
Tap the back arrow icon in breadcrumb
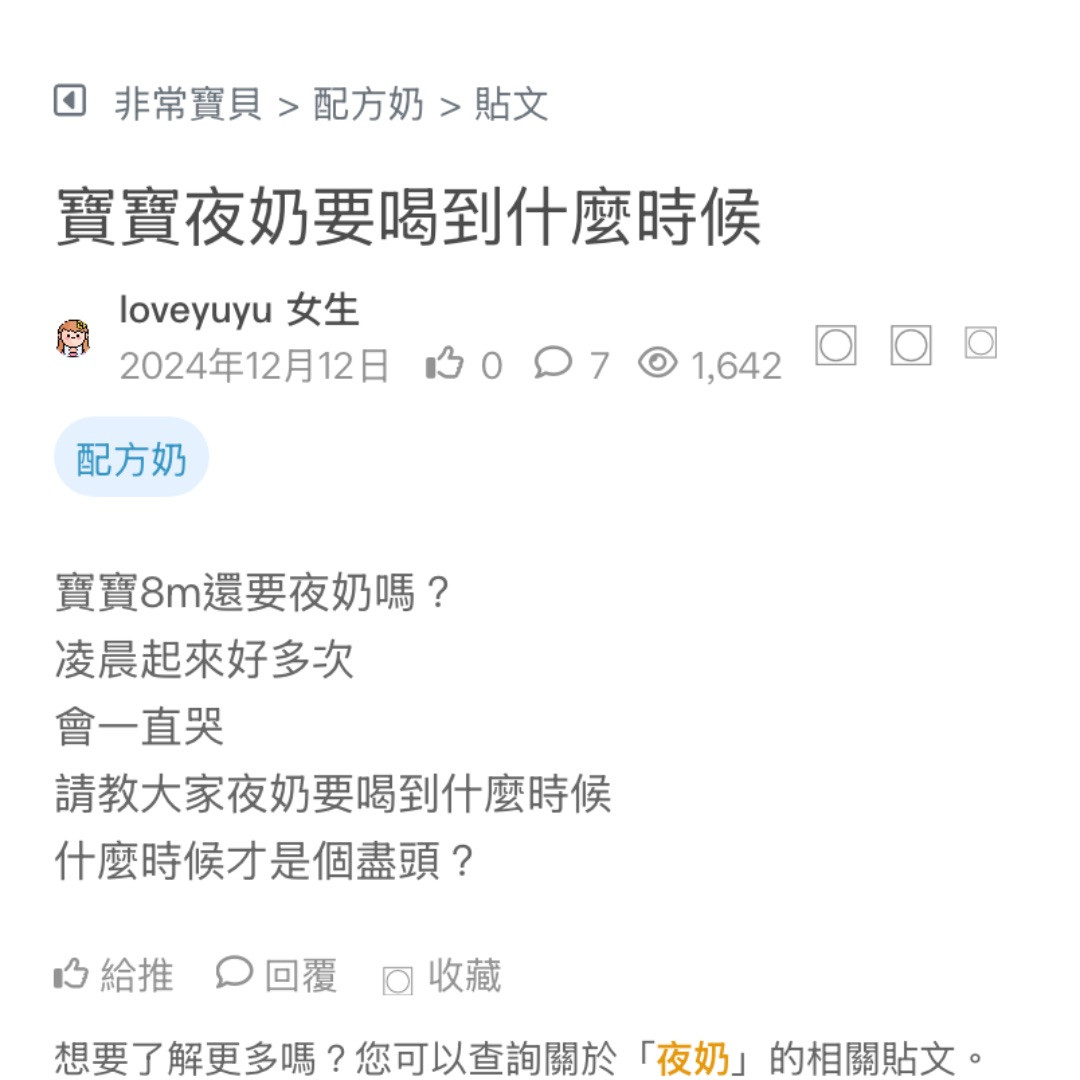69,101
